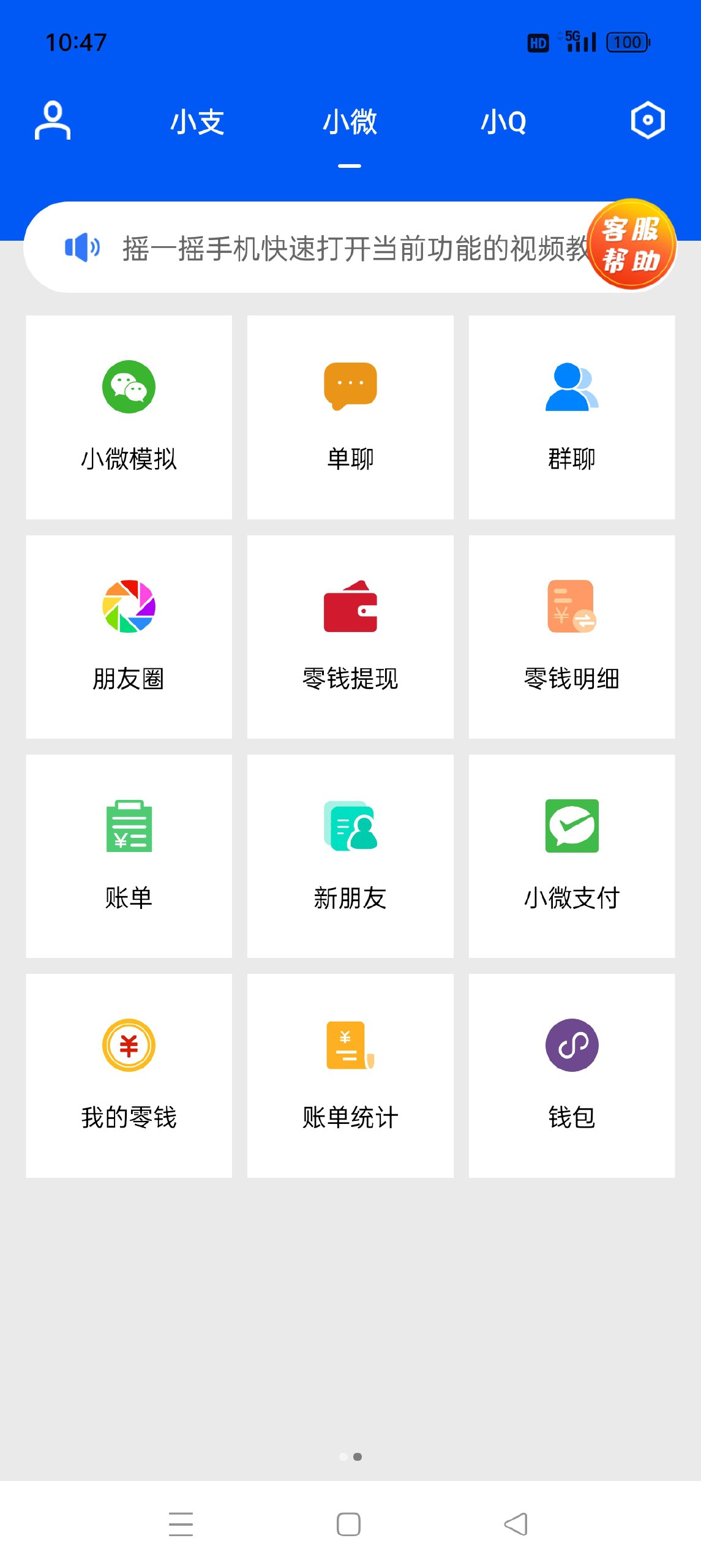Open the 单聊 single chat feature

pyautogui.click(x=350, y=417)
